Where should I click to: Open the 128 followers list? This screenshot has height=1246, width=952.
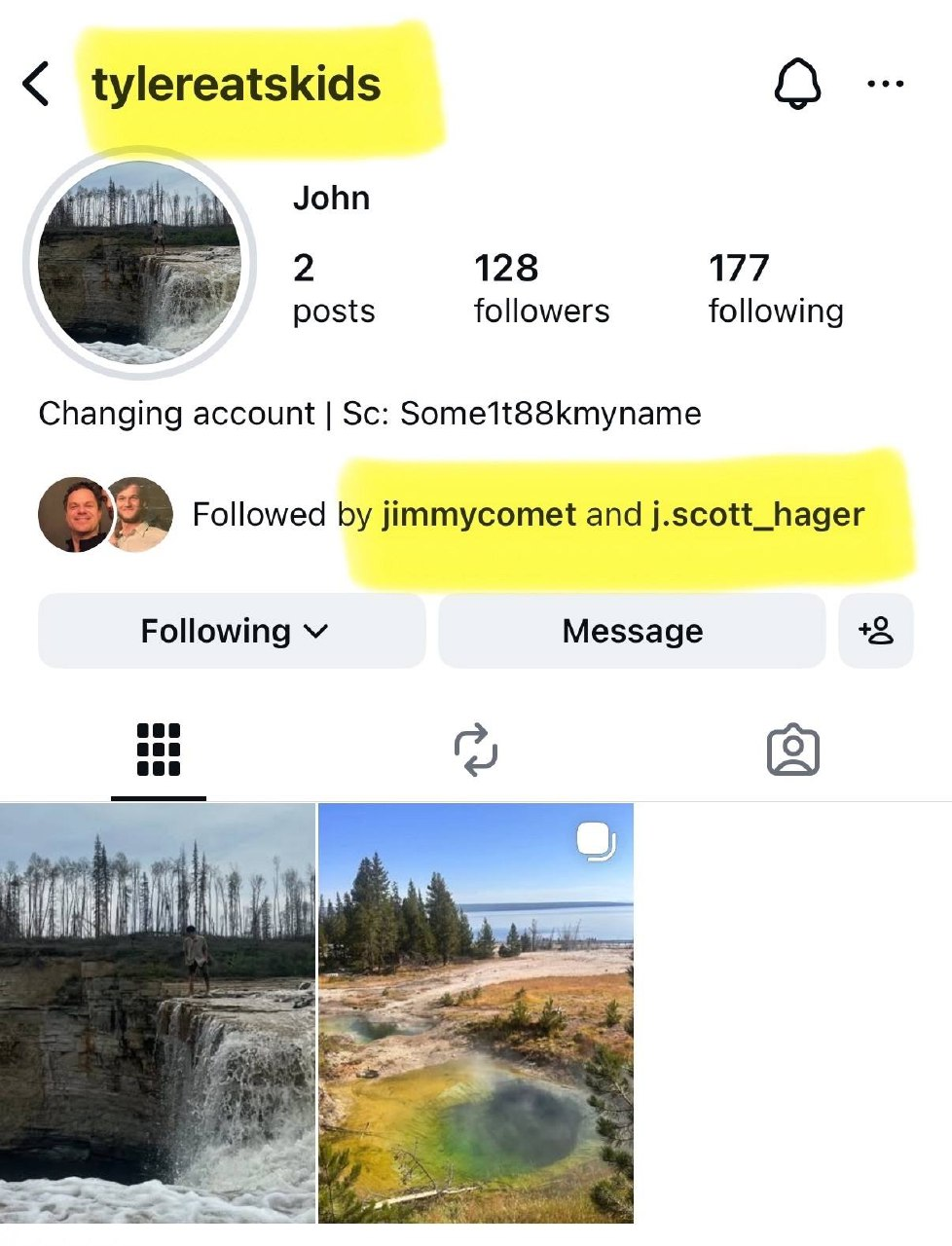pyautogui.click(x=541, y=288)
